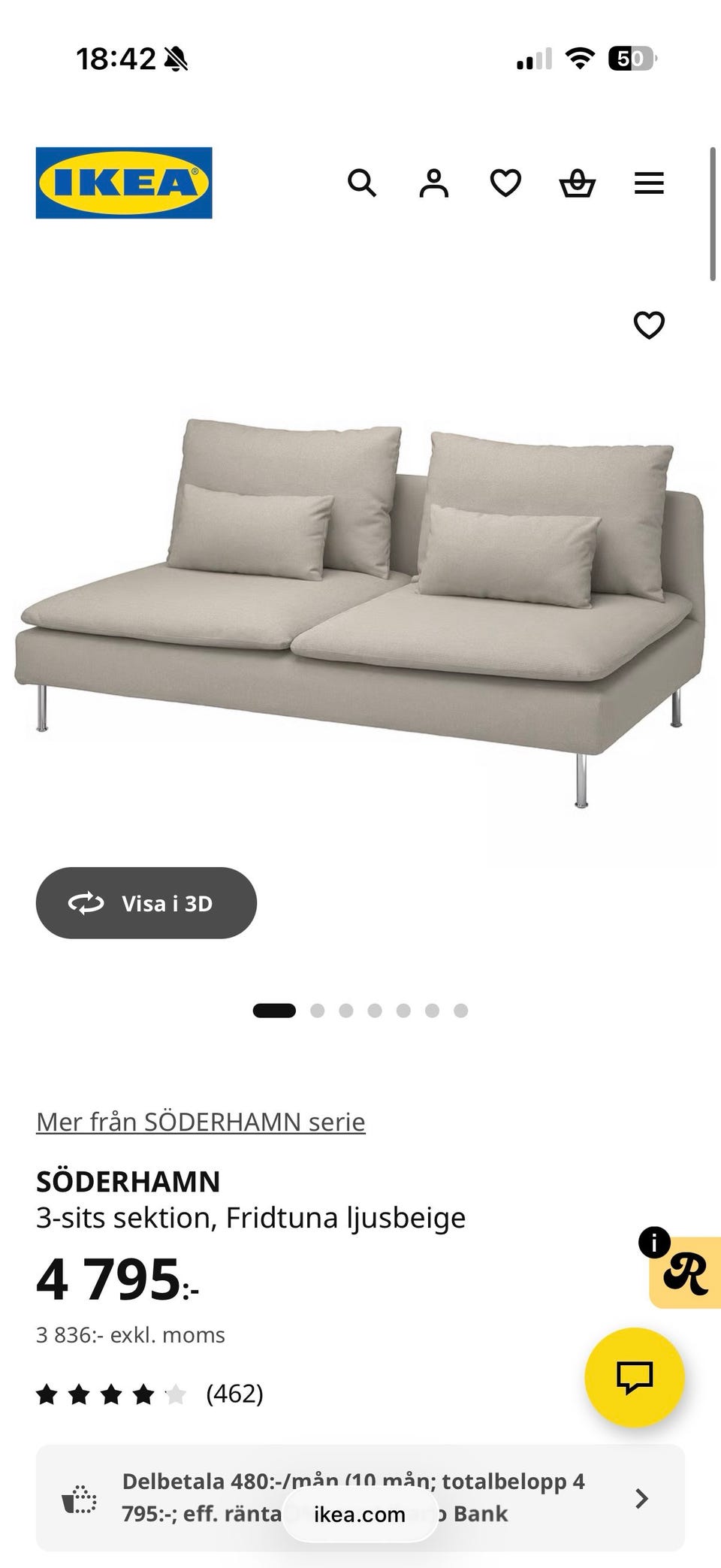The width and height of the screenshot is (721, 1568).
Task: Toggle the favorite heart on the sofa image
Action: click(647, 326)
